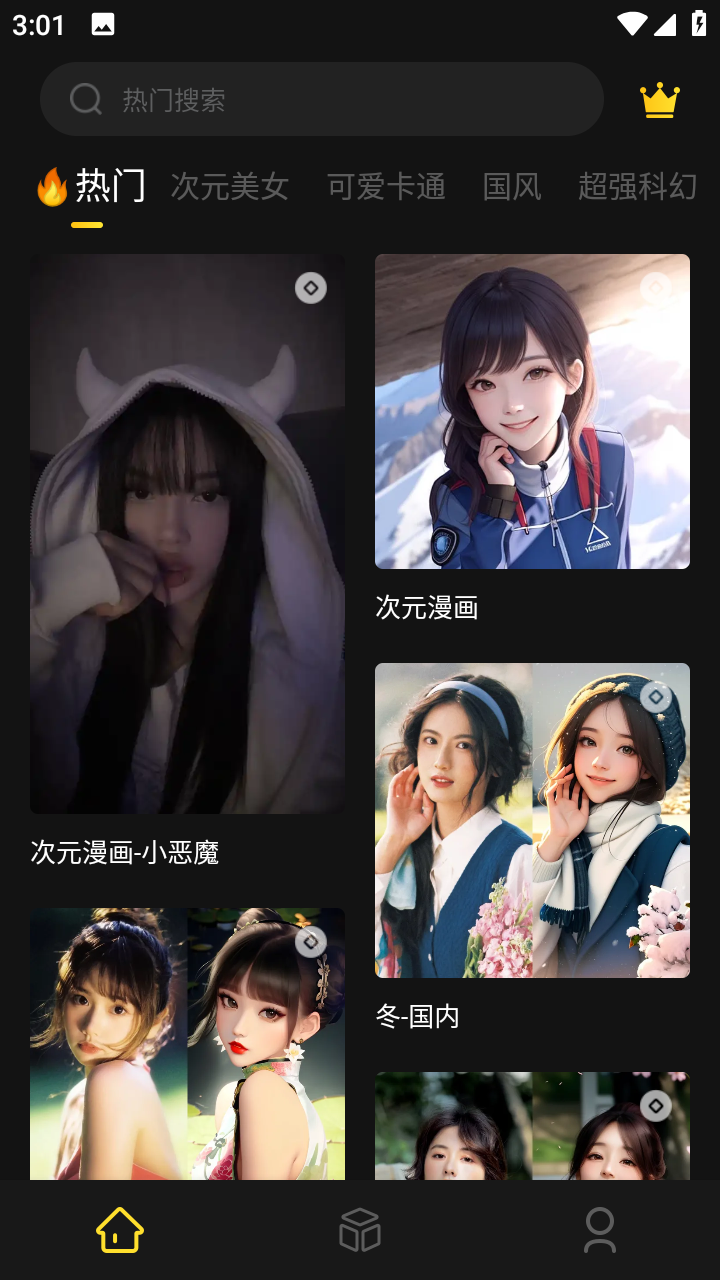Switch to the 次元美女 tab
Screen dimensions: 720x1280
click(x=230, y=186)
